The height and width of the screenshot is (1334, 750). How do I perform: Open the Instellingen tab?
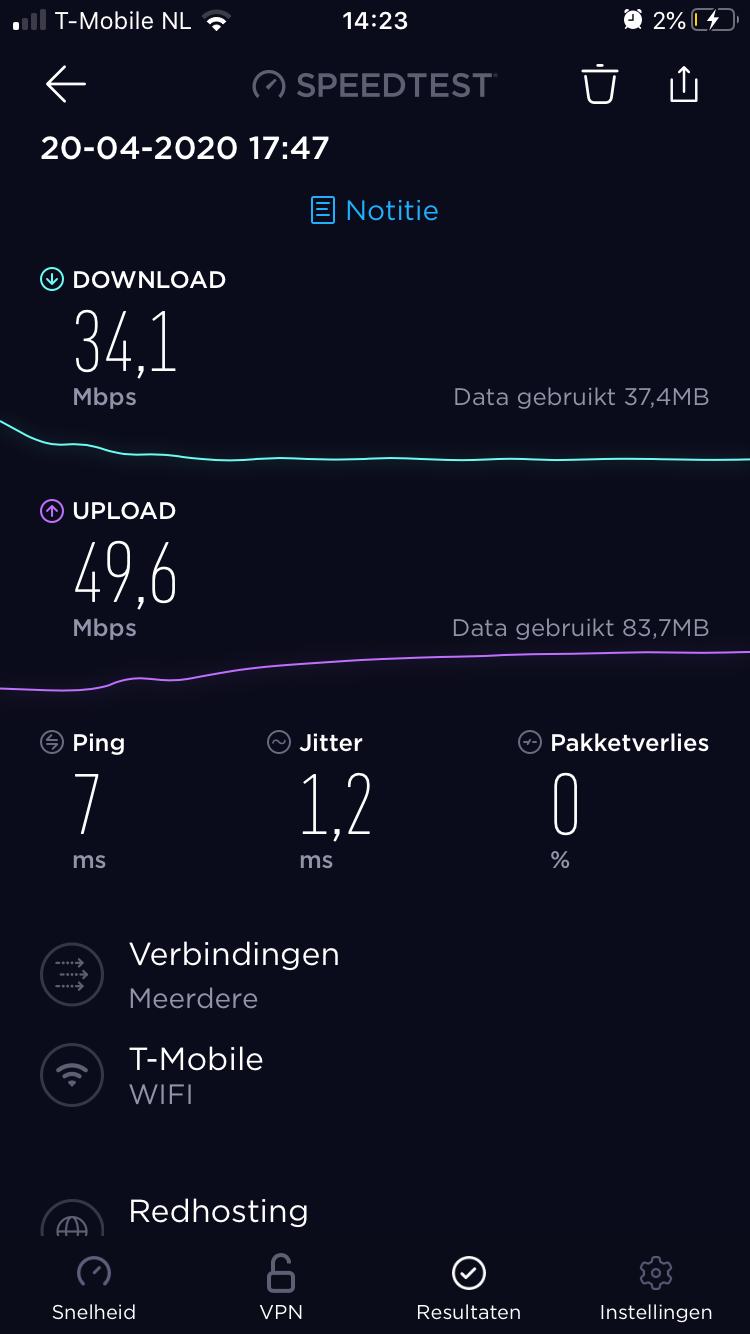[656, 1289]
